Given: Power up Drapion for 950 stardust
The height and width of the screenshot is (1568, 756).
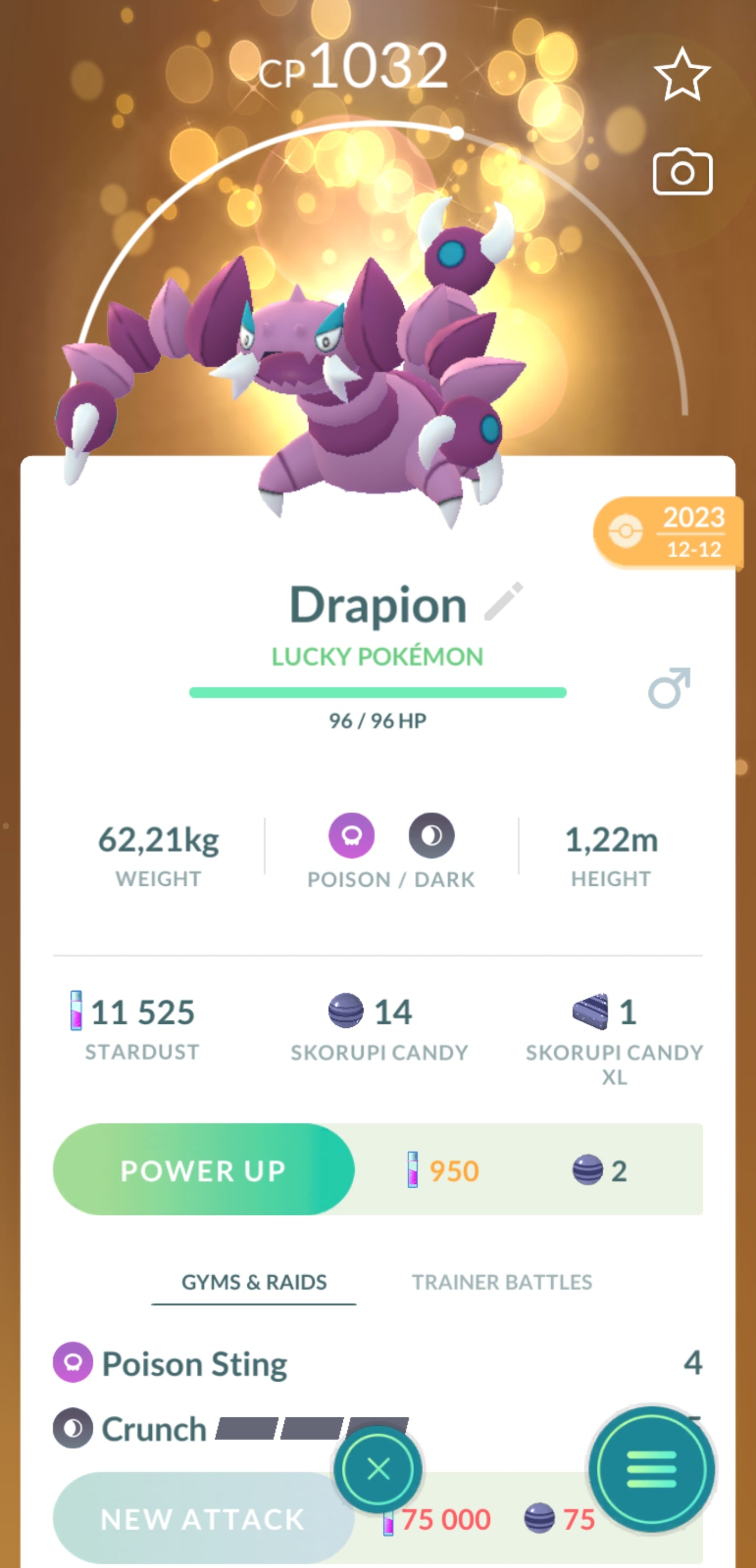Looking at the screenshot, I should pyautogui.click(x=204, y=1169).
